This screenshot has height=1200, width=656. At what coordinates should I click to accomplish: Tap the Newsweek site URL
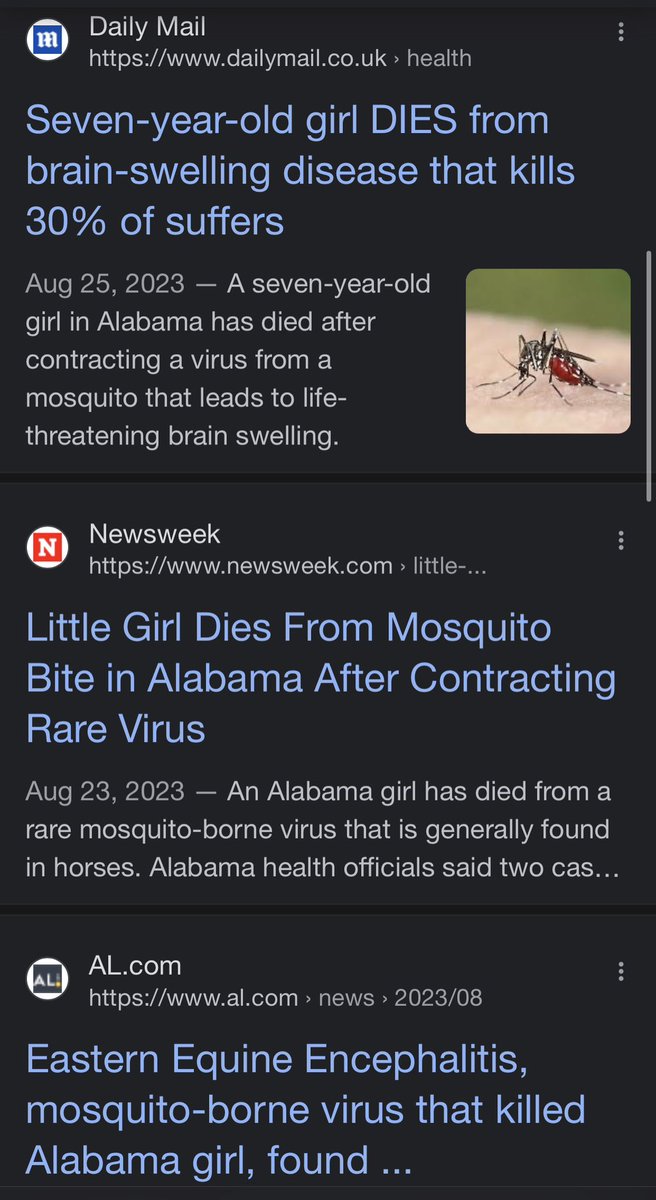tap(240, 566)
